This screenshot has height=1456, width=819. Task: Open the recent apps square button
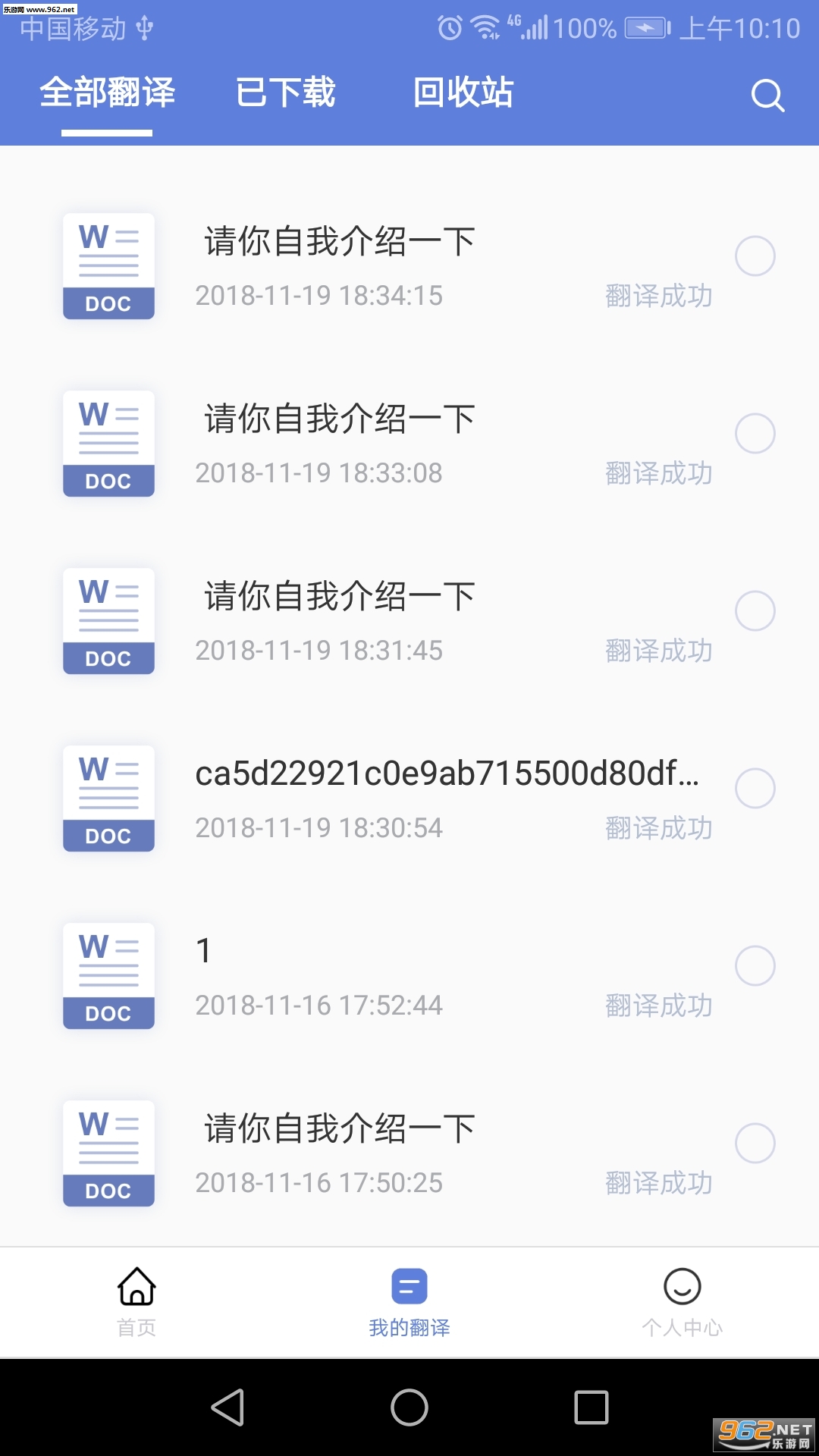(591, 1407)
